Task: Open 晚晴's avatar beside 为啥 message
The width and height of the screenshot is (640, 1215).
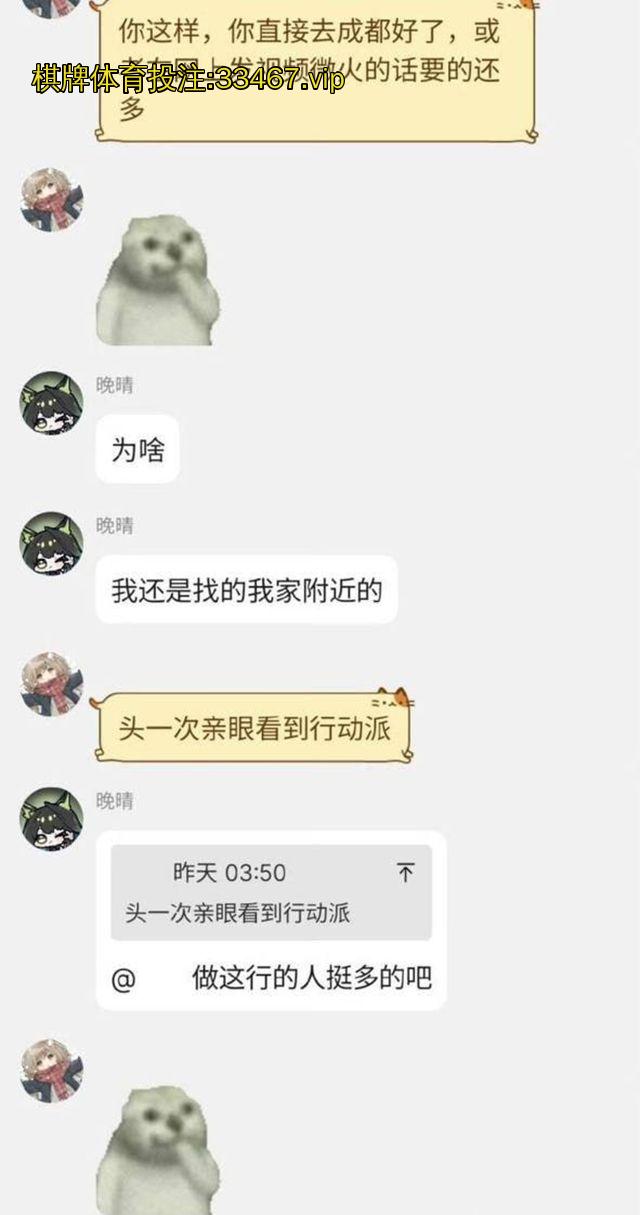Action: pos(51,403)
